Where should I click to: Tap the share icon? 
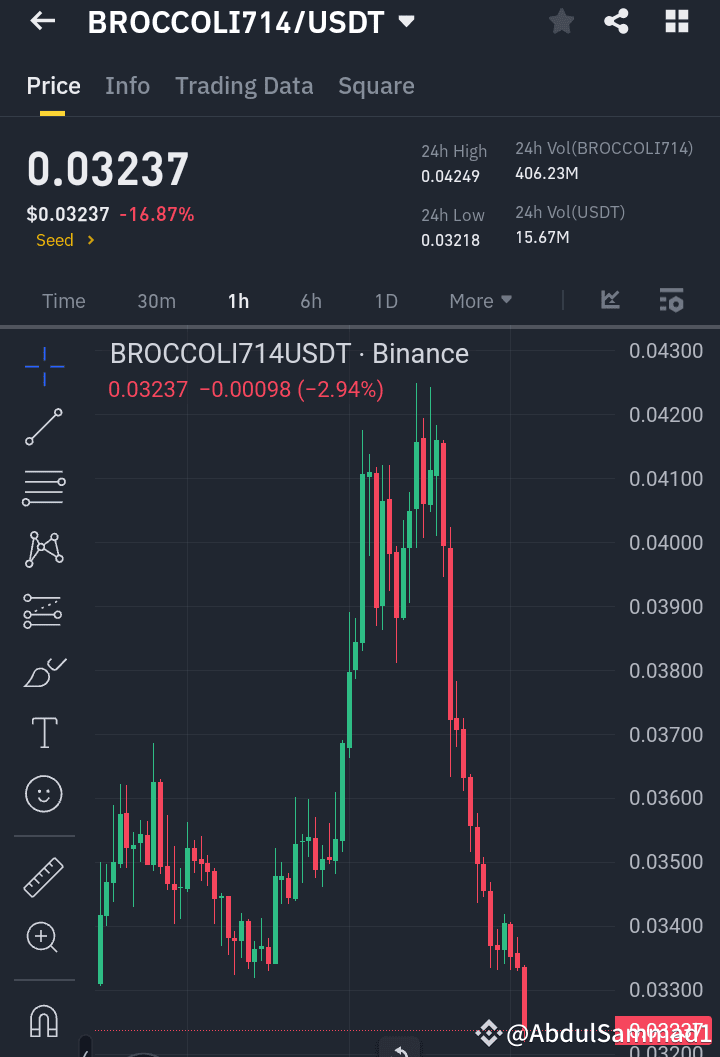(x=616, y=21)
